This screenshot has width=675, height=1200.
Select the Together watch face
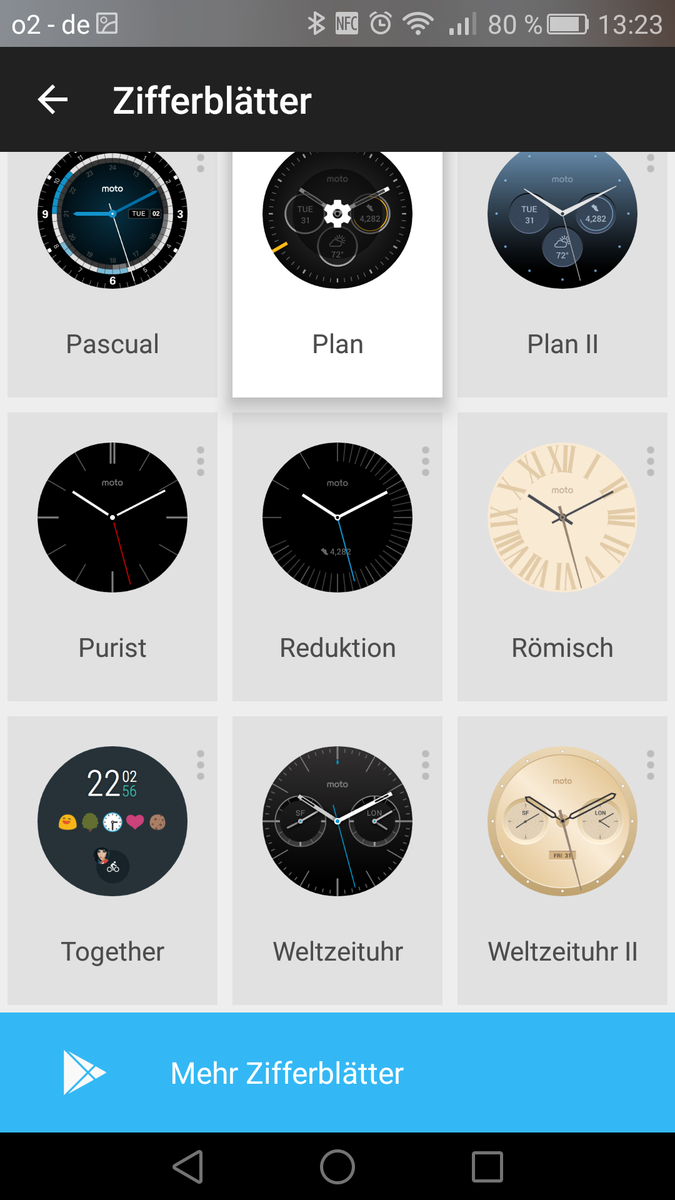click(112, 861)
